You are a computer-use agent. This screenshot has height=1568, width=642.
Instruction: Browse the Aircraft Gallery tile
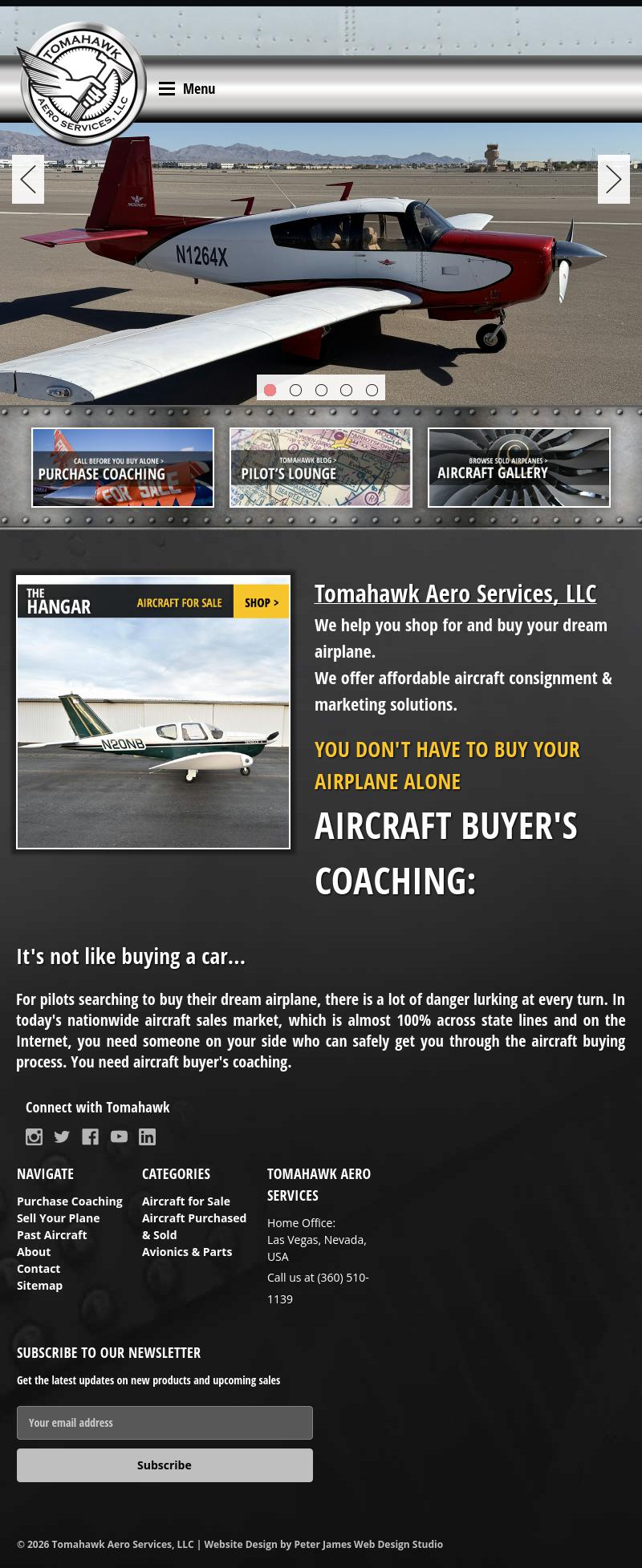[x=519, y=468]
